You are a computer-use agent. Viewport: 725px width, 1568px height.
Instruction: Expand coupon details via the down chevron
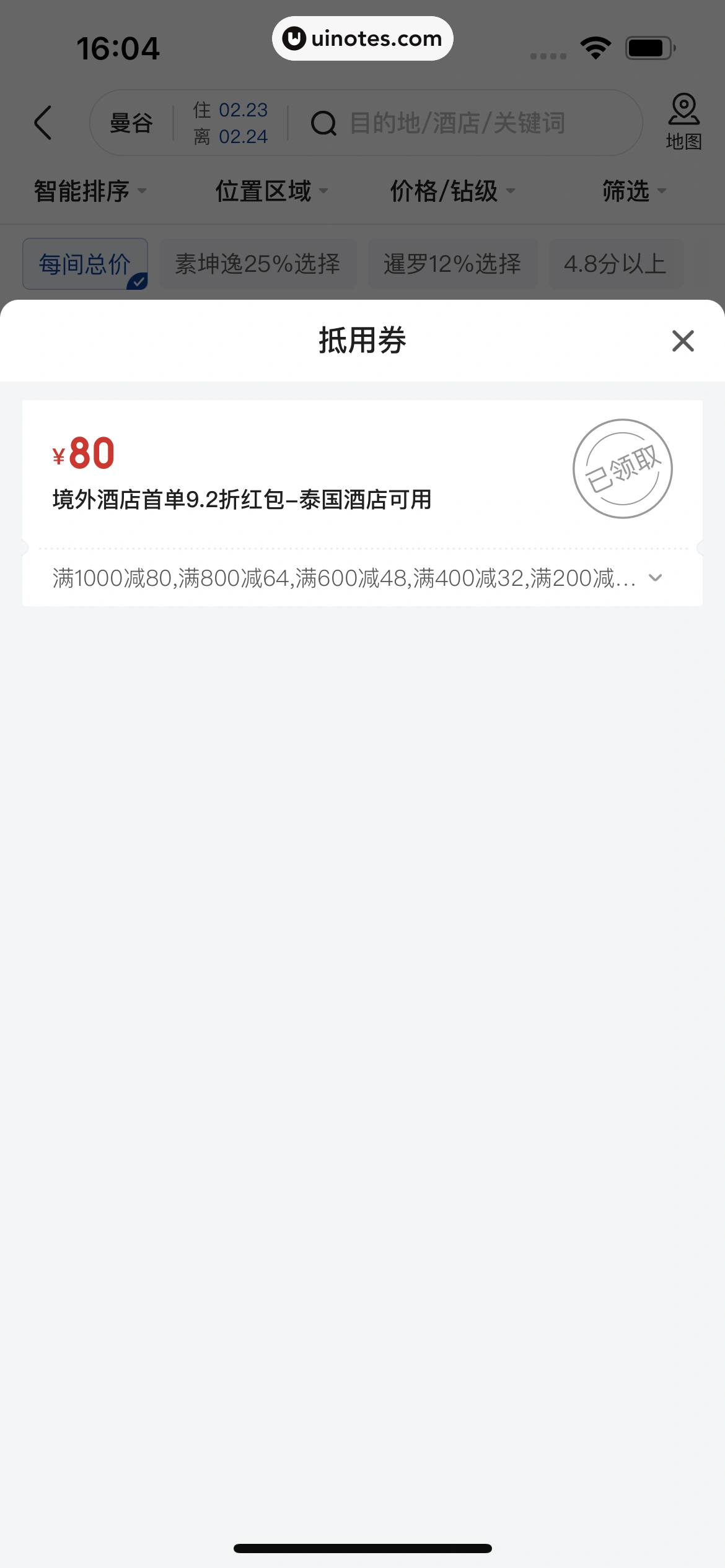pos(654,578)
